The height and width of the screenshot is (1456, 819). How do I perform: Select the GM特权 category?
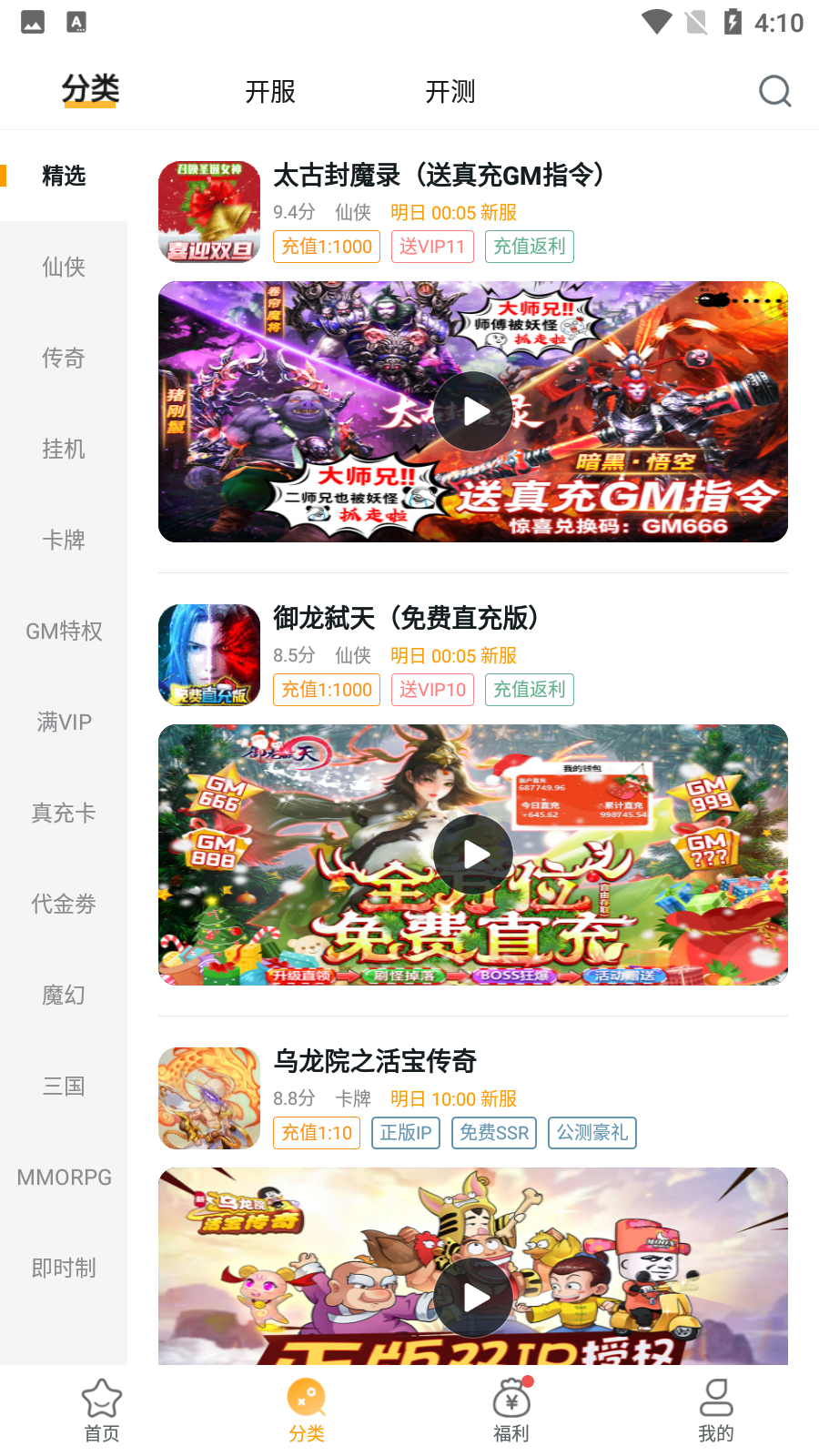(x=64, y=631)
